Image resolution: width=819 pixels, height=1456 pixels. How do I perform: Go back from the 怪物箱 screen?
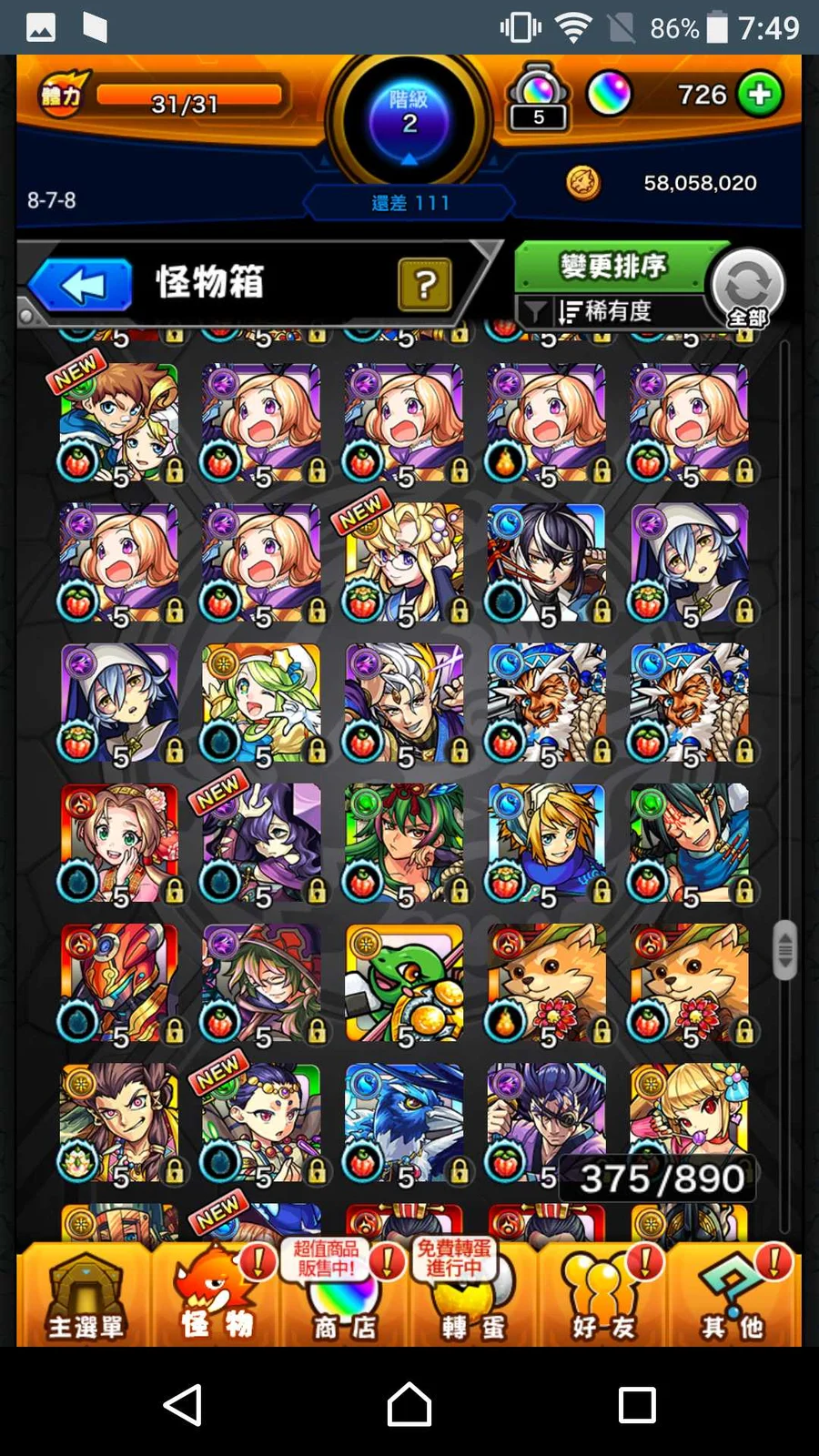click(x=82, y=286)
